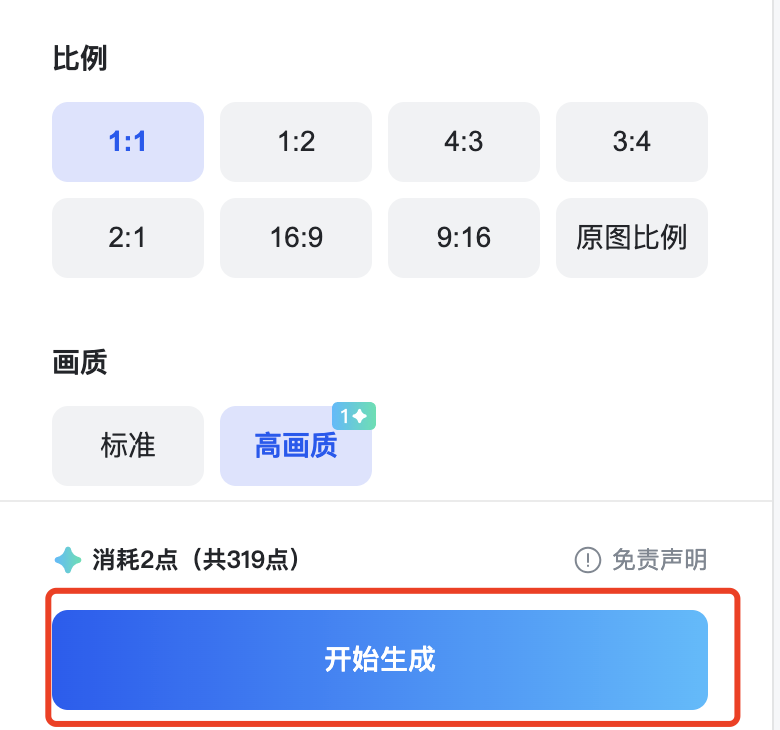The width and height of the screenshot is (780, 730).
Task: Select the 16:9 widescreen ratio
Action: click(x=296, y=238)
